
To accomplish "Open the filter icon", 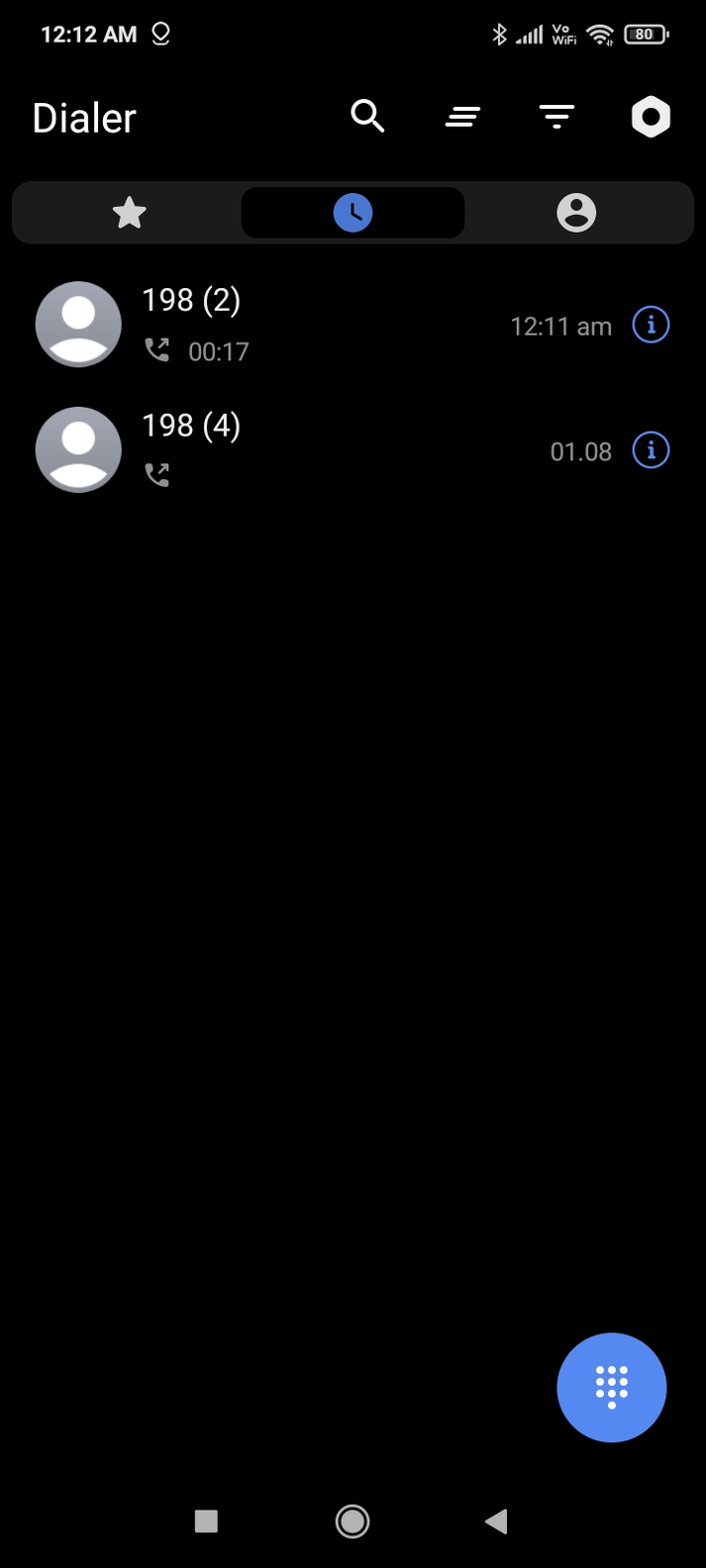I will coord(556,118).
